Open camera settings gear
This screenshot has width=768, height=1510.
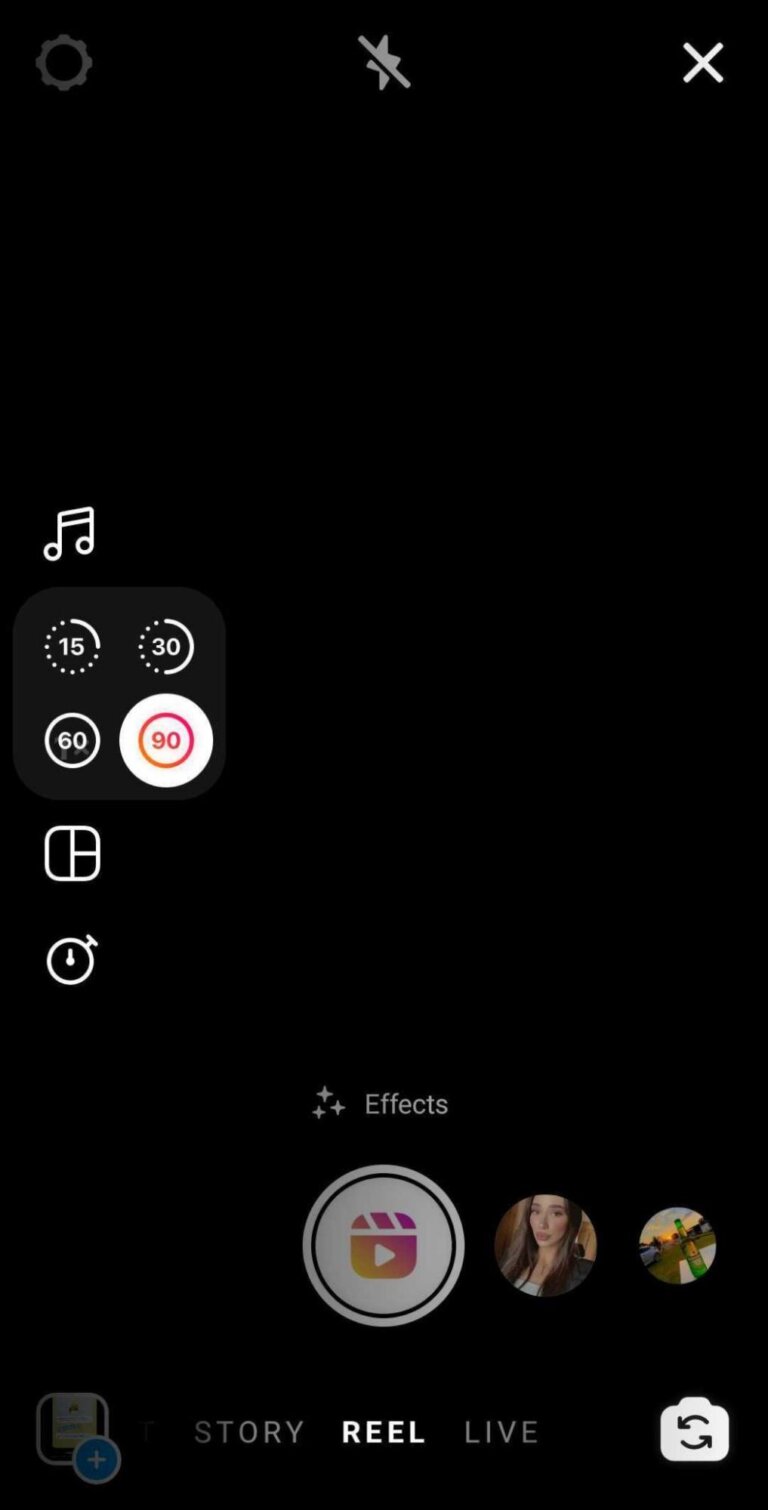pyautogui.click(x=64, y=63)
